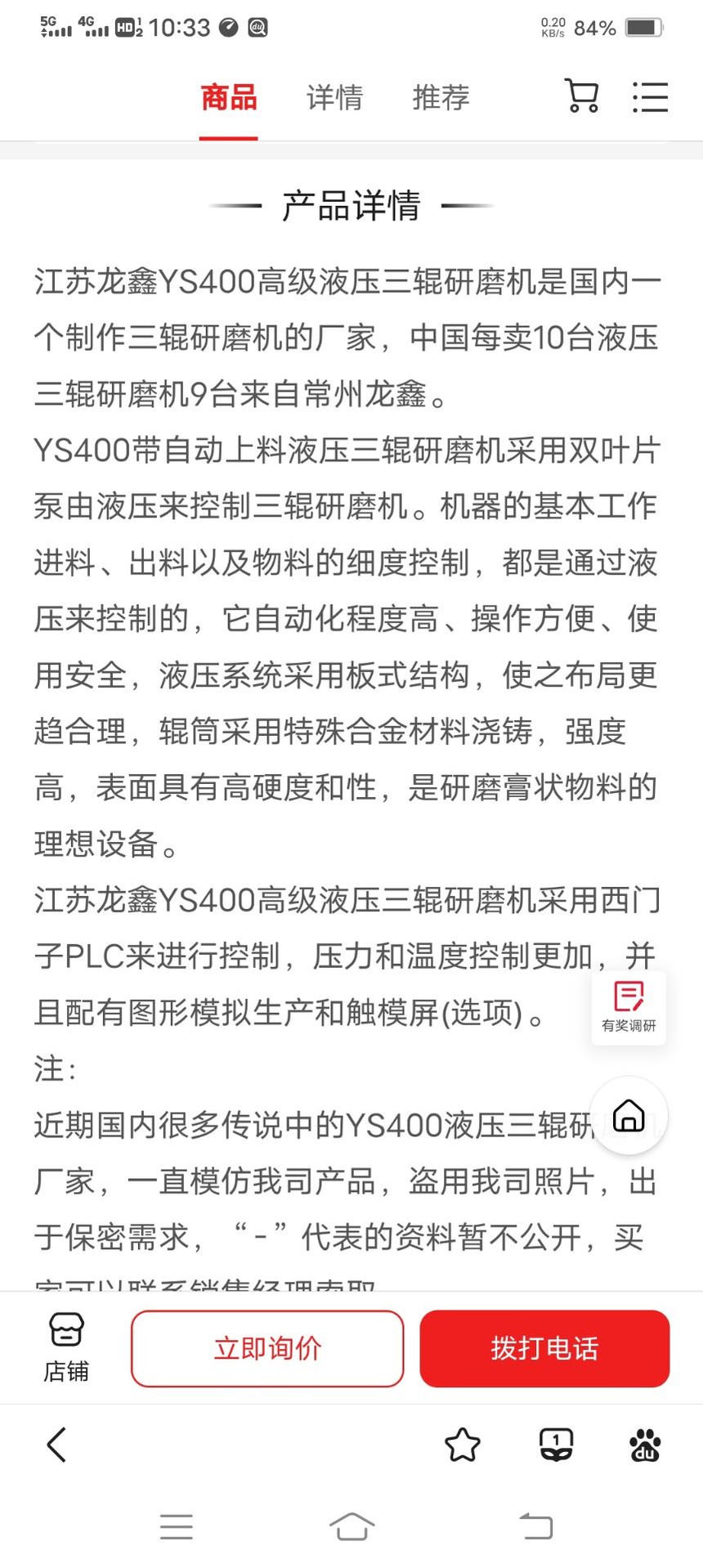The width and height of the screenshot is (703, 1568).
Task: Tap the floating home button
Action: 629,1115
